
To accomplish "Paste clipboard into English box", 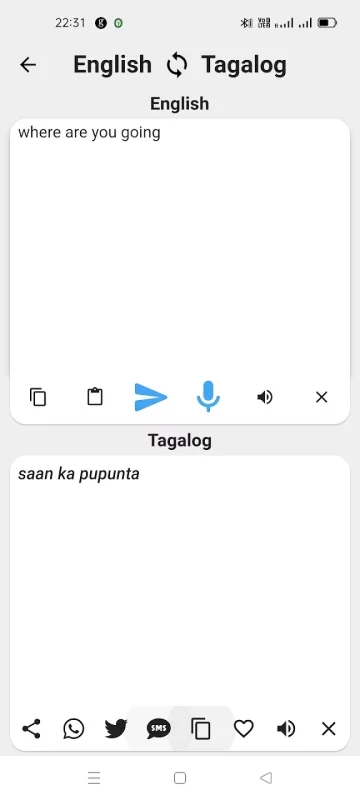I will pyautogui.click(x=95, y=396).
